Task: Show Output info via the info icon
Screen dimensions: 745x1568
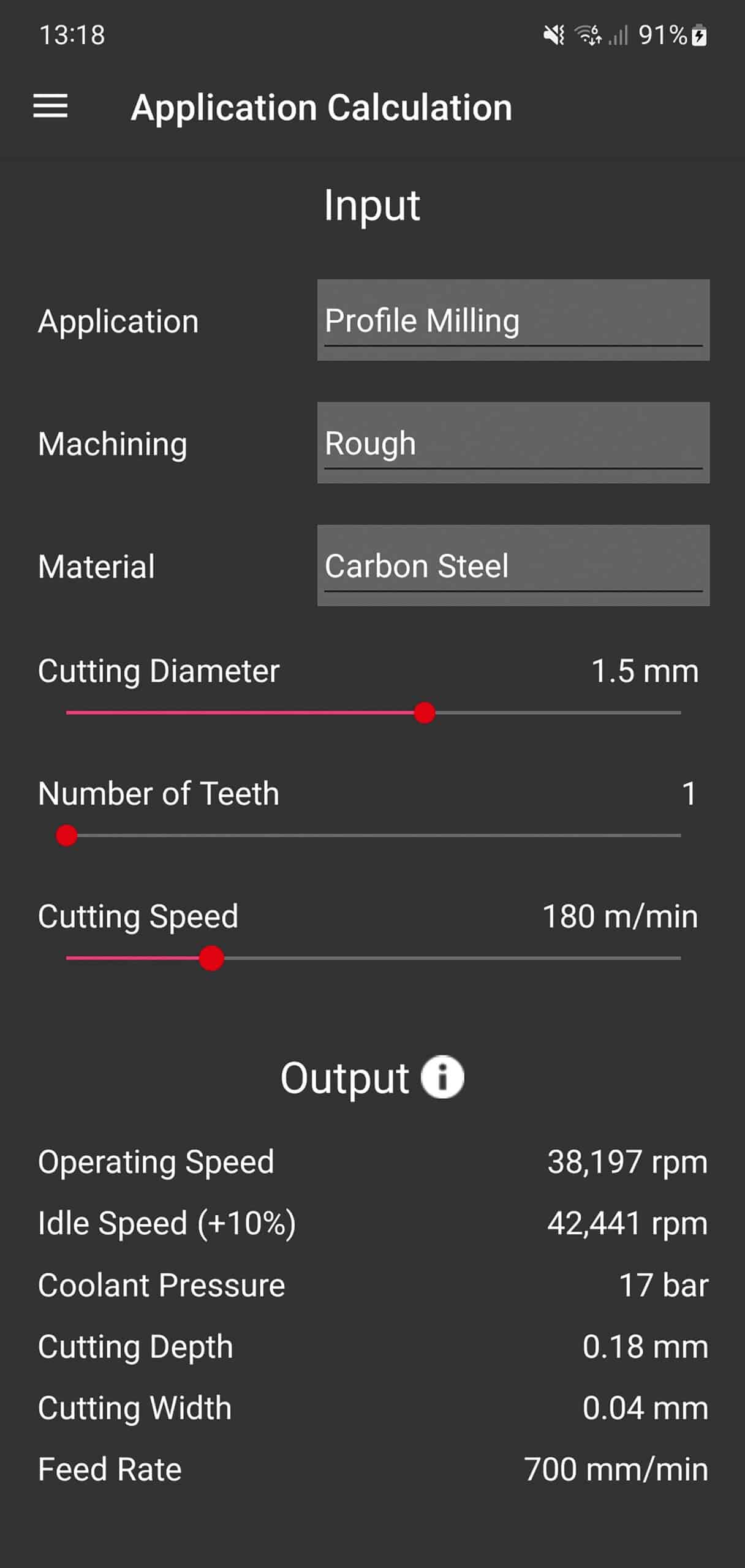Action: point(442,1077)
